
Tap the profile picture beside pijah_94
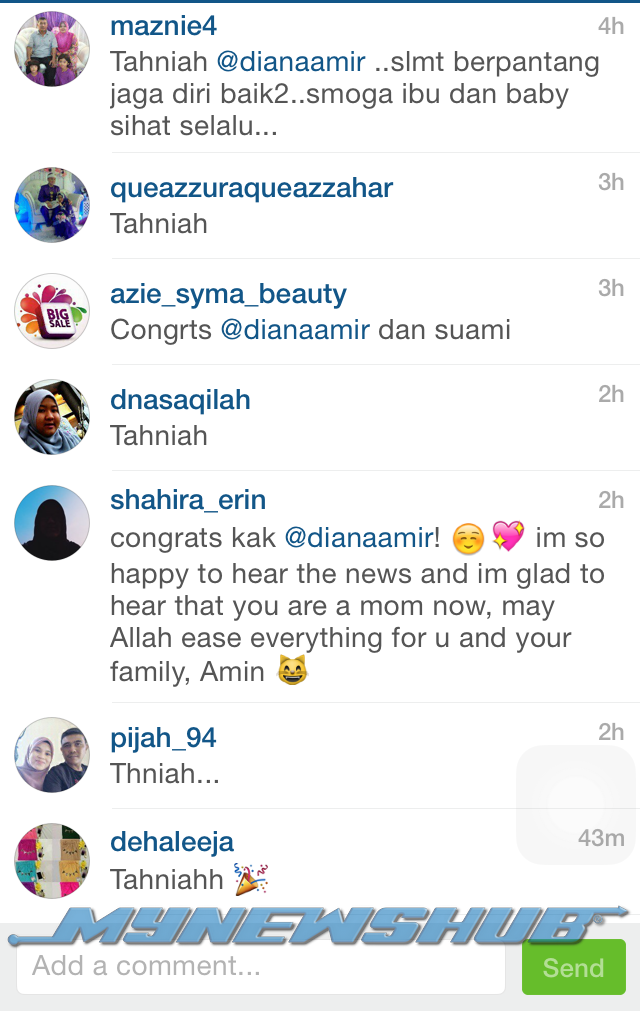[52, 755]
